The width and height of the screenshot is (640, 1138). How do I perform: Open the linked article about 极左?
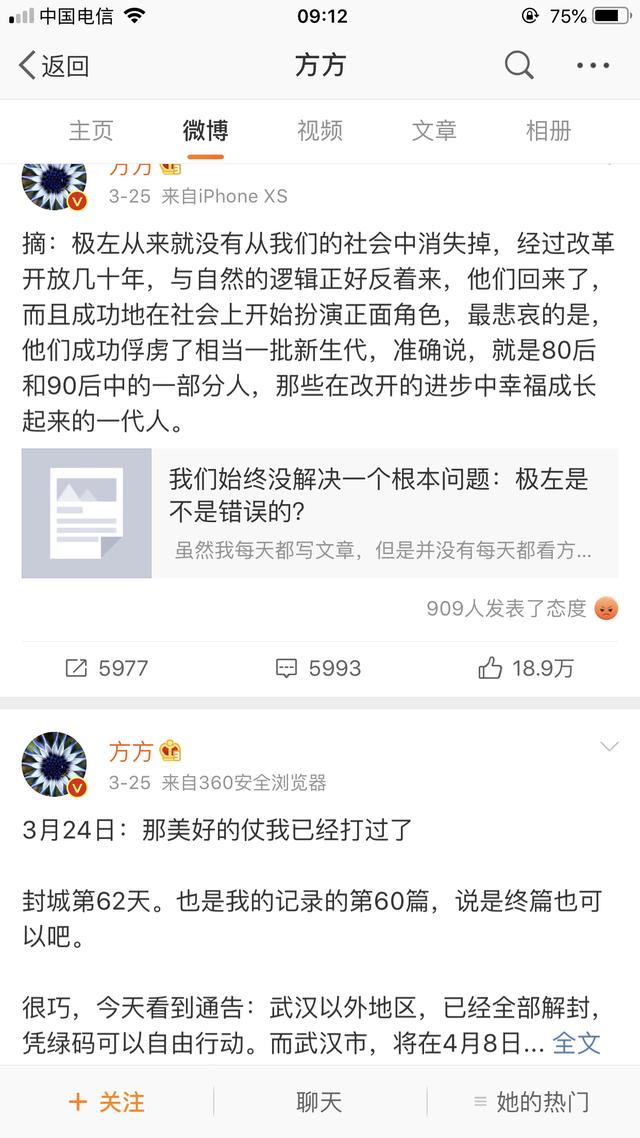[x=320, y=513]
